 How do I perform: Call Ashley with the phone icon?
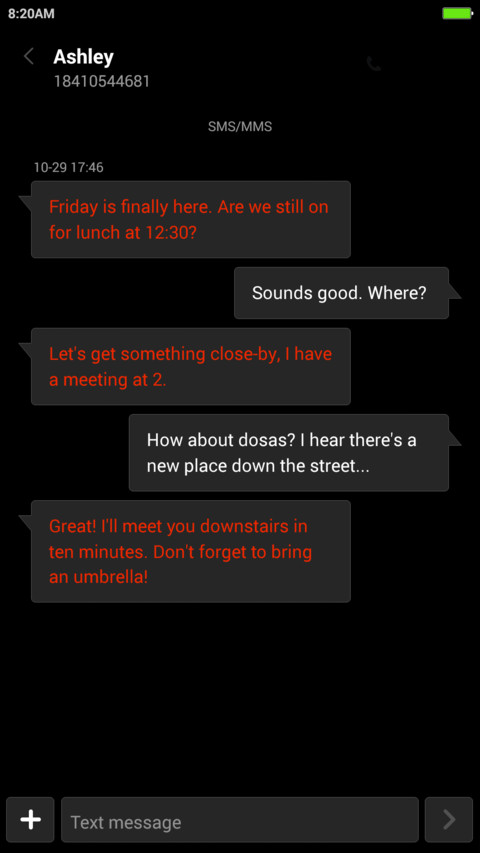point(374,64)
